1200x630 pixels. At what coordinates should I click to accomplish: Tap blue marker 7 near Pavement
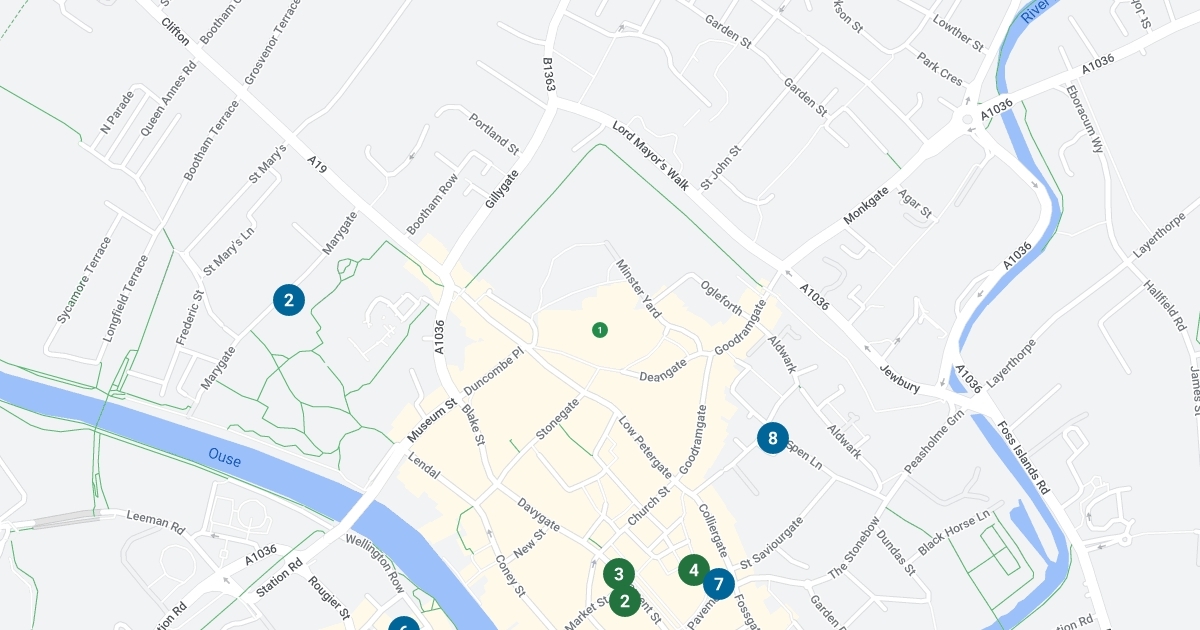pyautogui.click(x=719, y=584)
